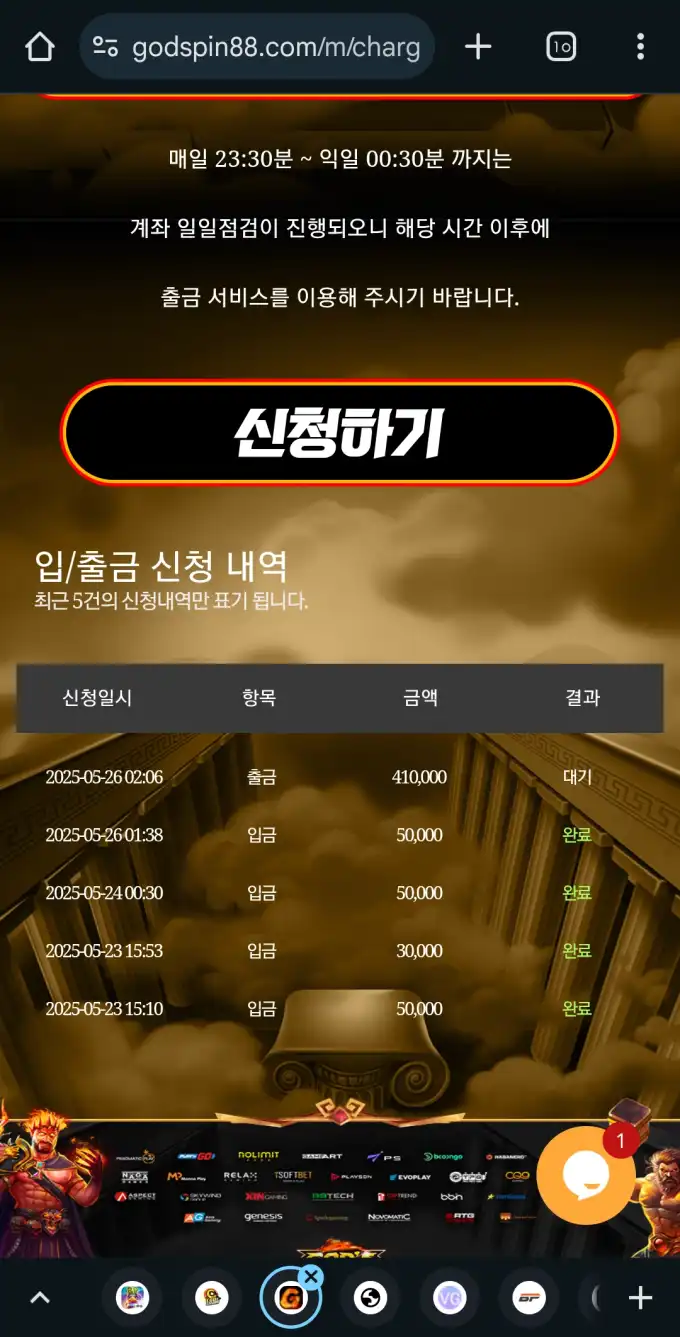This screenshot has height=1337, width=680.
Task: Open the orange live chat bubble
Action: [585, 1176]
